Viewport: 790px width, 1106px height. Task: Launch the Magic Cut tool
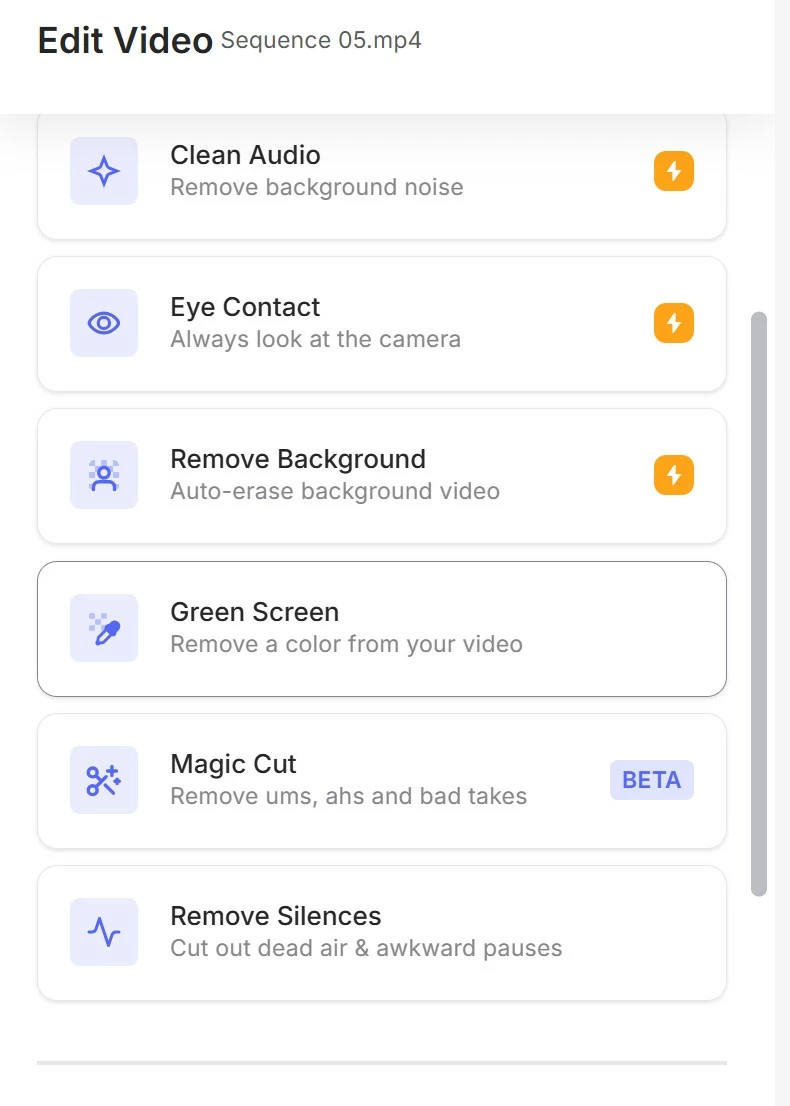380,780
